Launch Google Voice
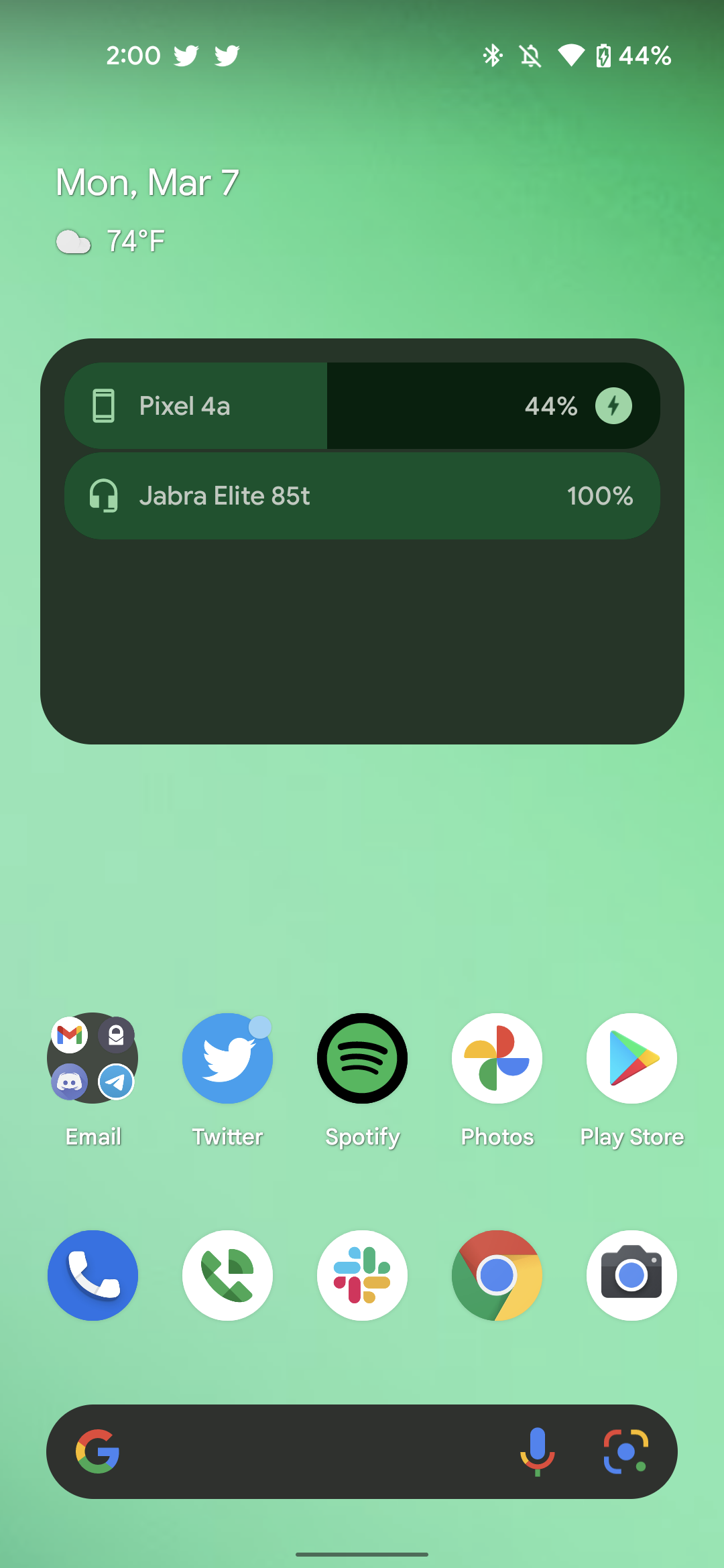This screenshot has height=1568, width=724. click(x=227, y=1276)
